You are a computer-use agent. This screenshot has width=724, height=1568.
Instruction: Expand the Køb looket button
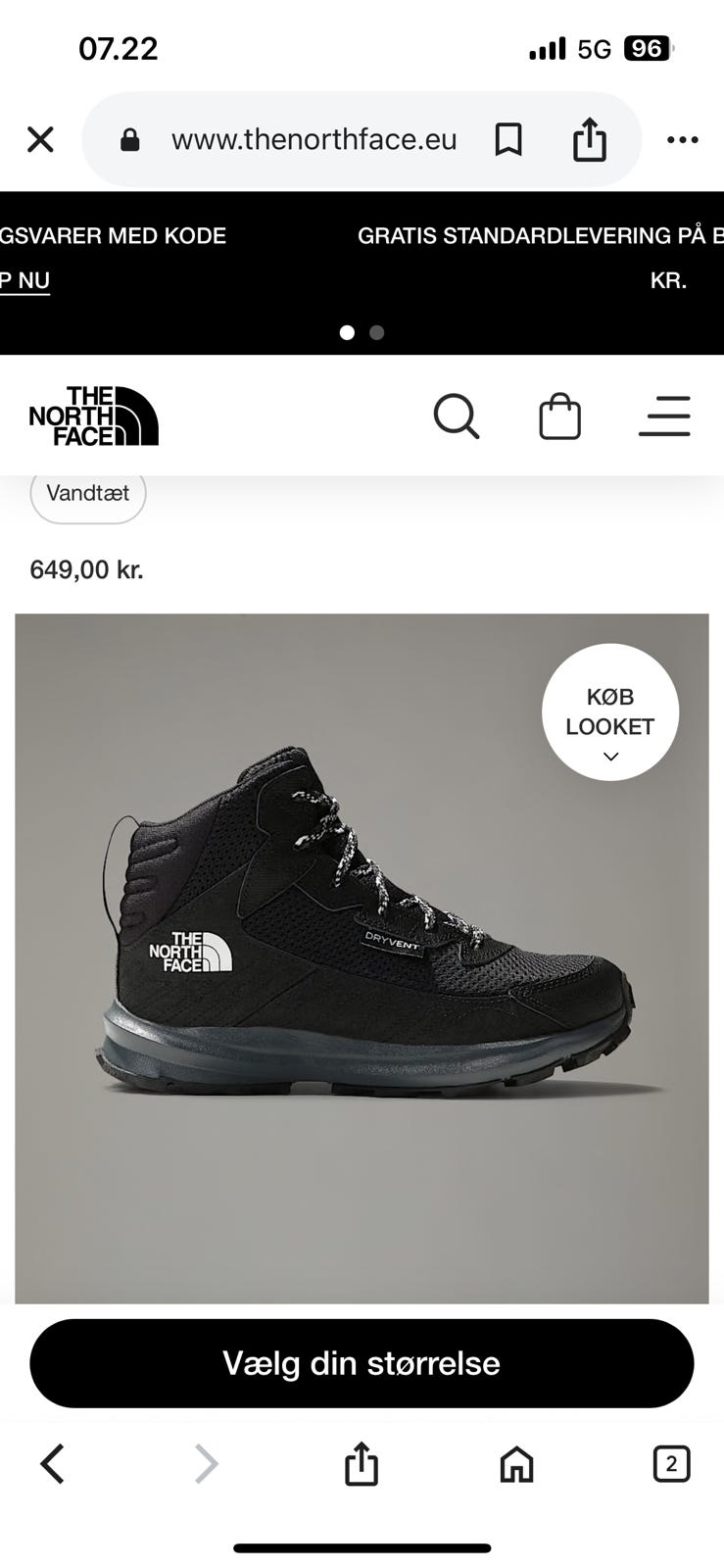[x=610, y=712]
